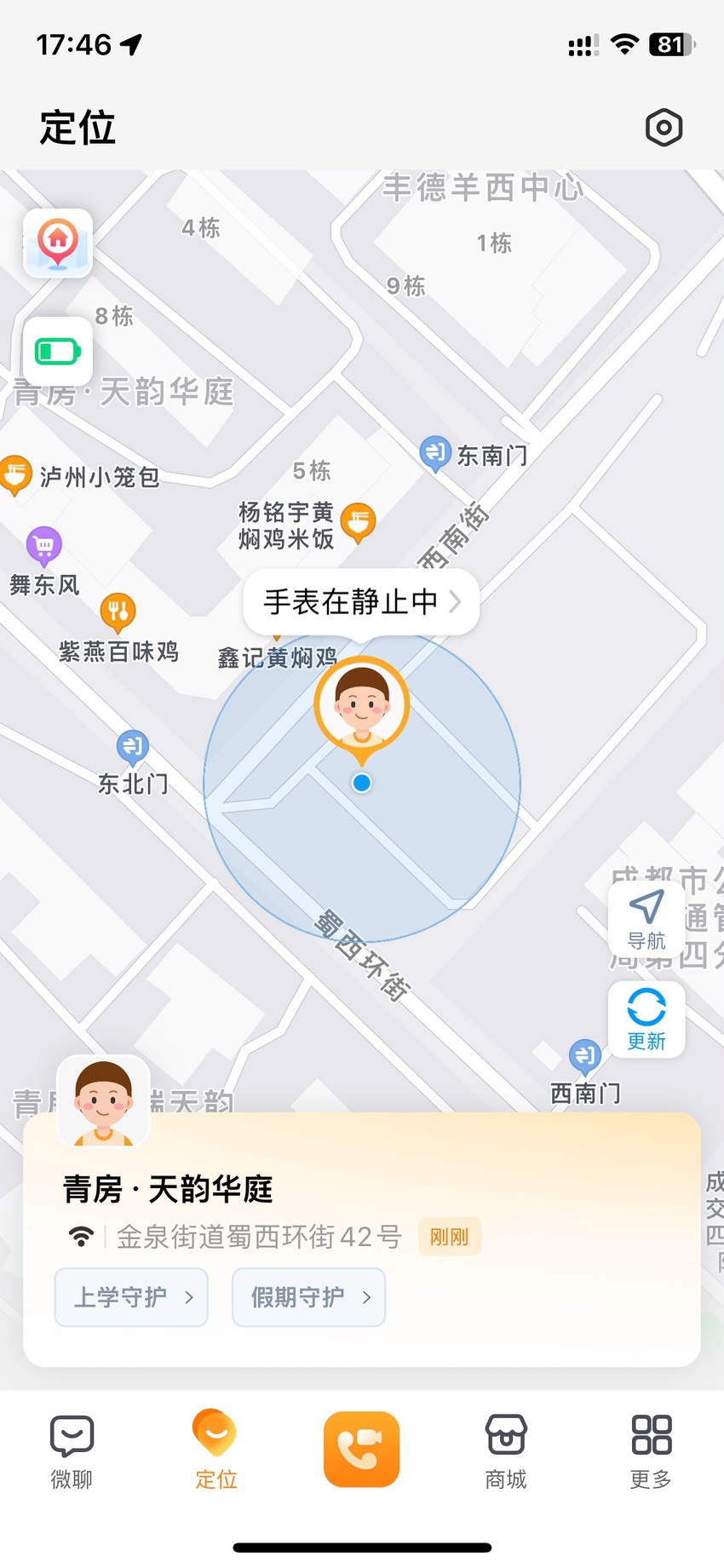724x1568 pixels.
Task: Tap the home location map icon
Action: click(x=58, y=243)
